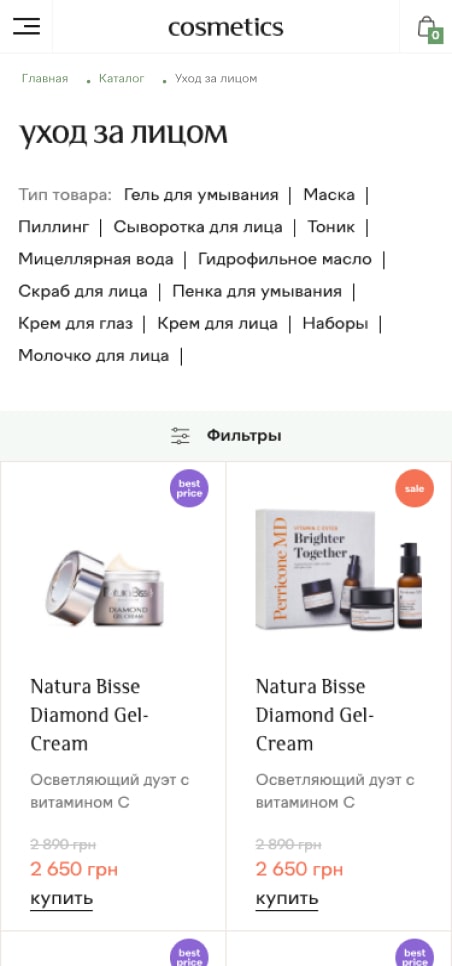The height and width of the screenshot is (966, 452).
Task: Go to Главная breadcrumb
Action: pos(45,78)
